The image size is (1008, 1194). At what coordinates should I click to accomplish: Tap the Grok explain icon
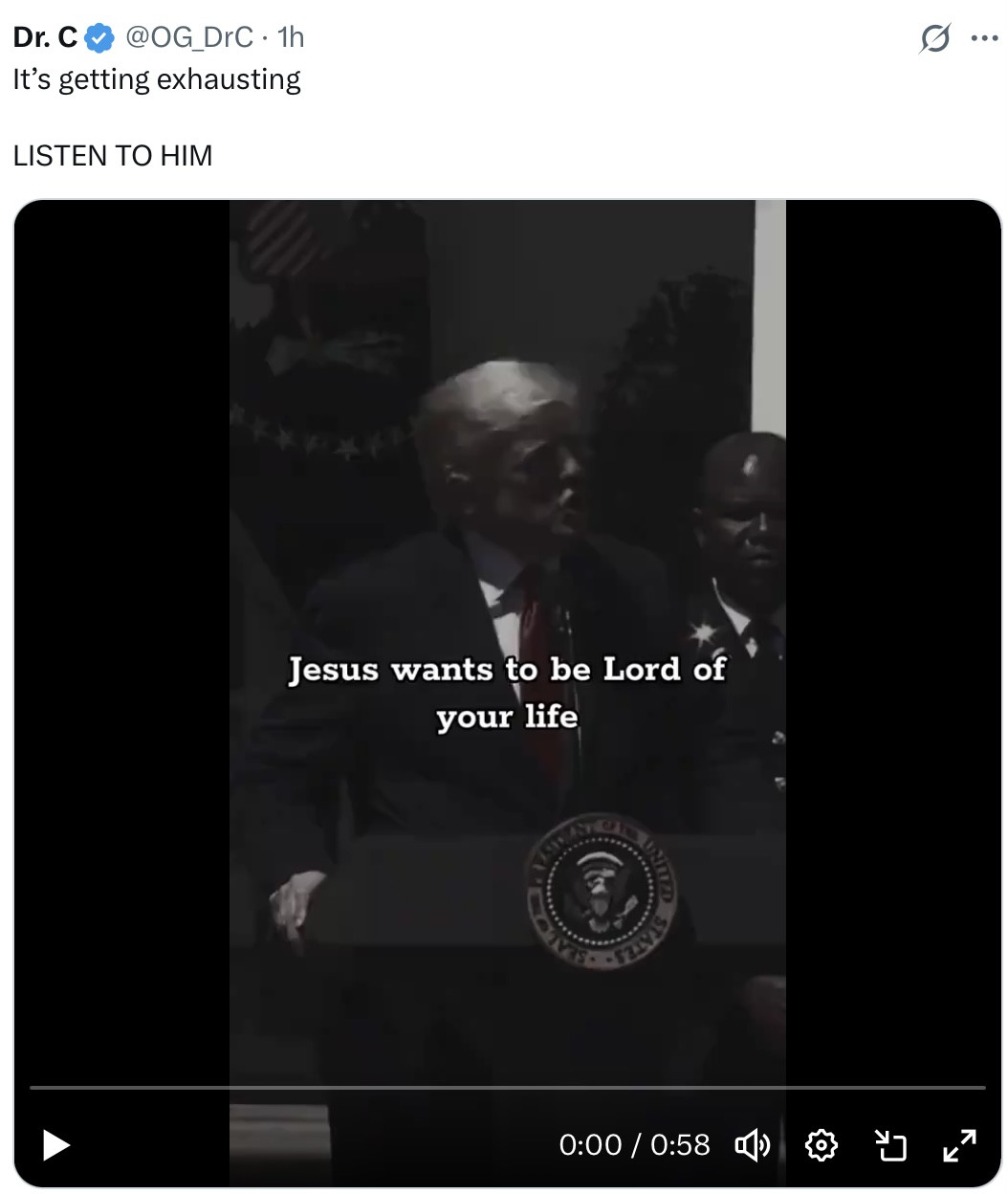[934, 38]
